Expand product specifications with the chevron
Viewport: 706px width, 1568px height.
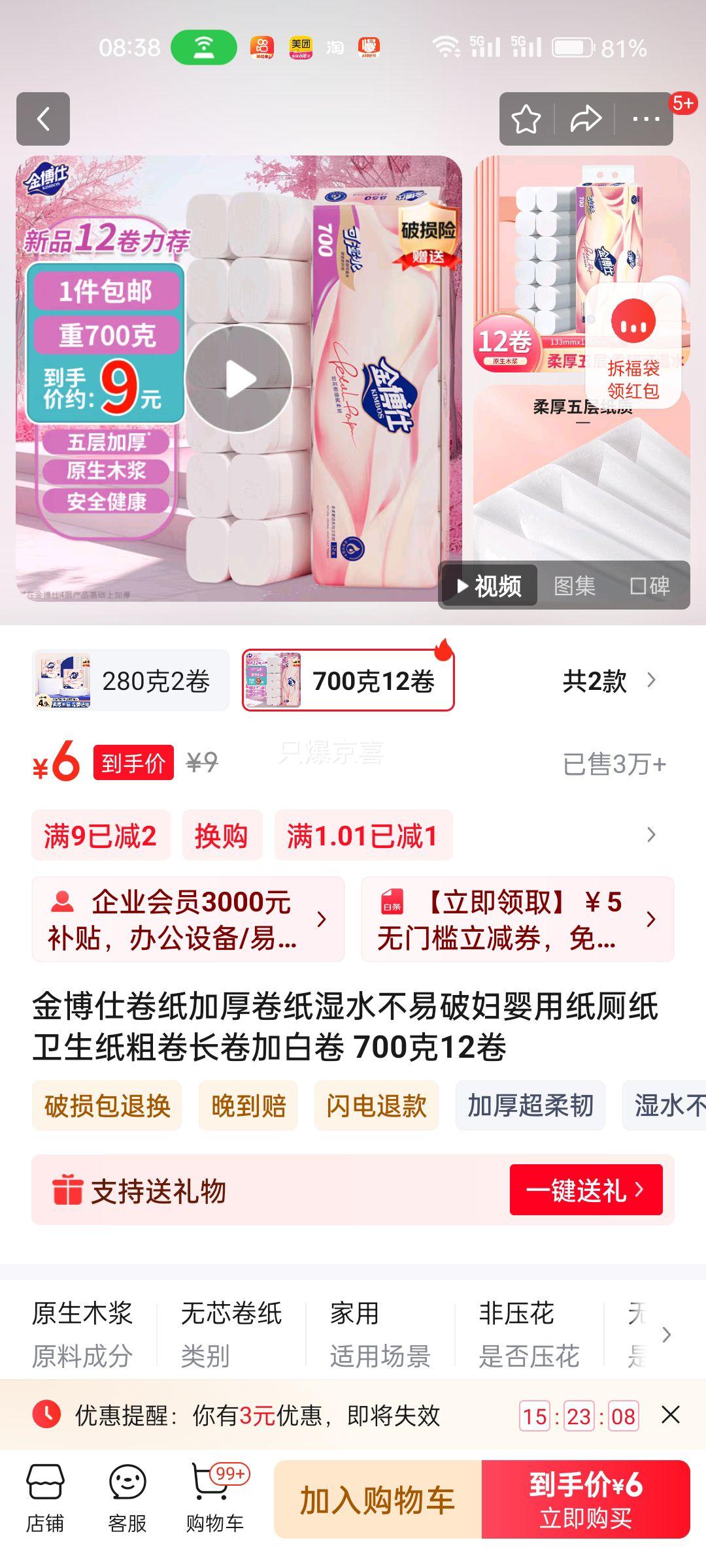(x=666, y=1335)
